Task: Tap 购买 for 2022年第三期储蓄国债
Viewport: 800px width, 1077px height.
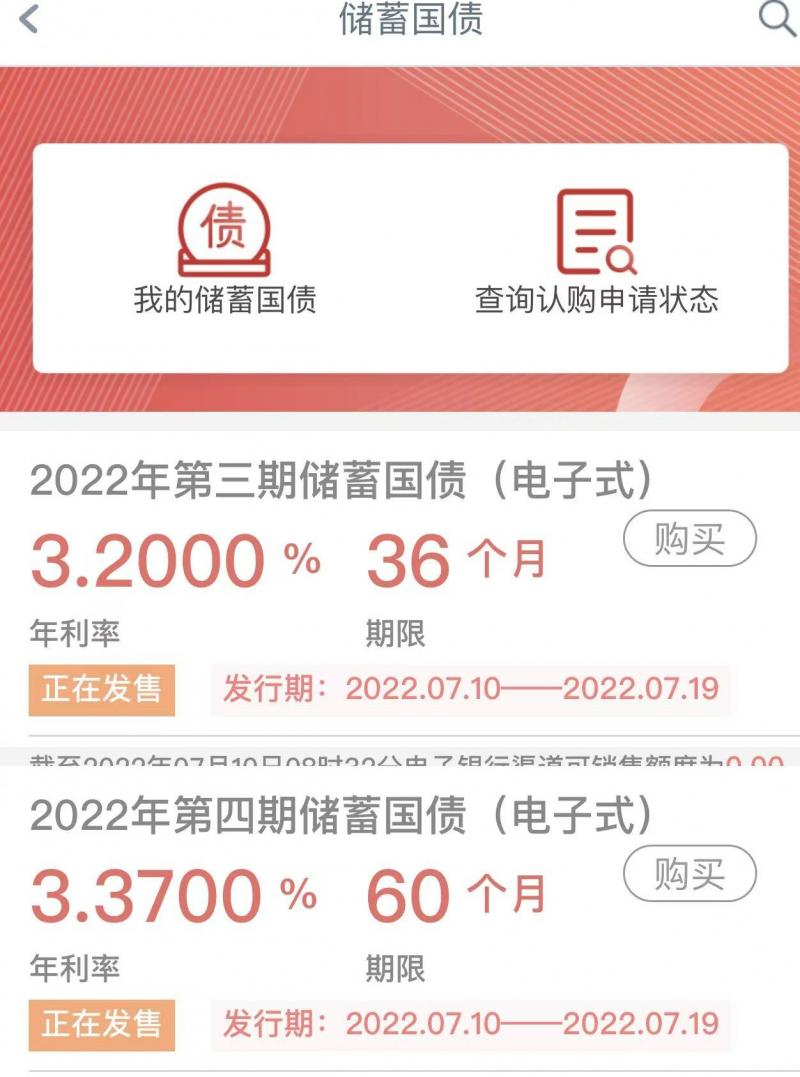Action: pyautogui.click(x=688, y=538)
